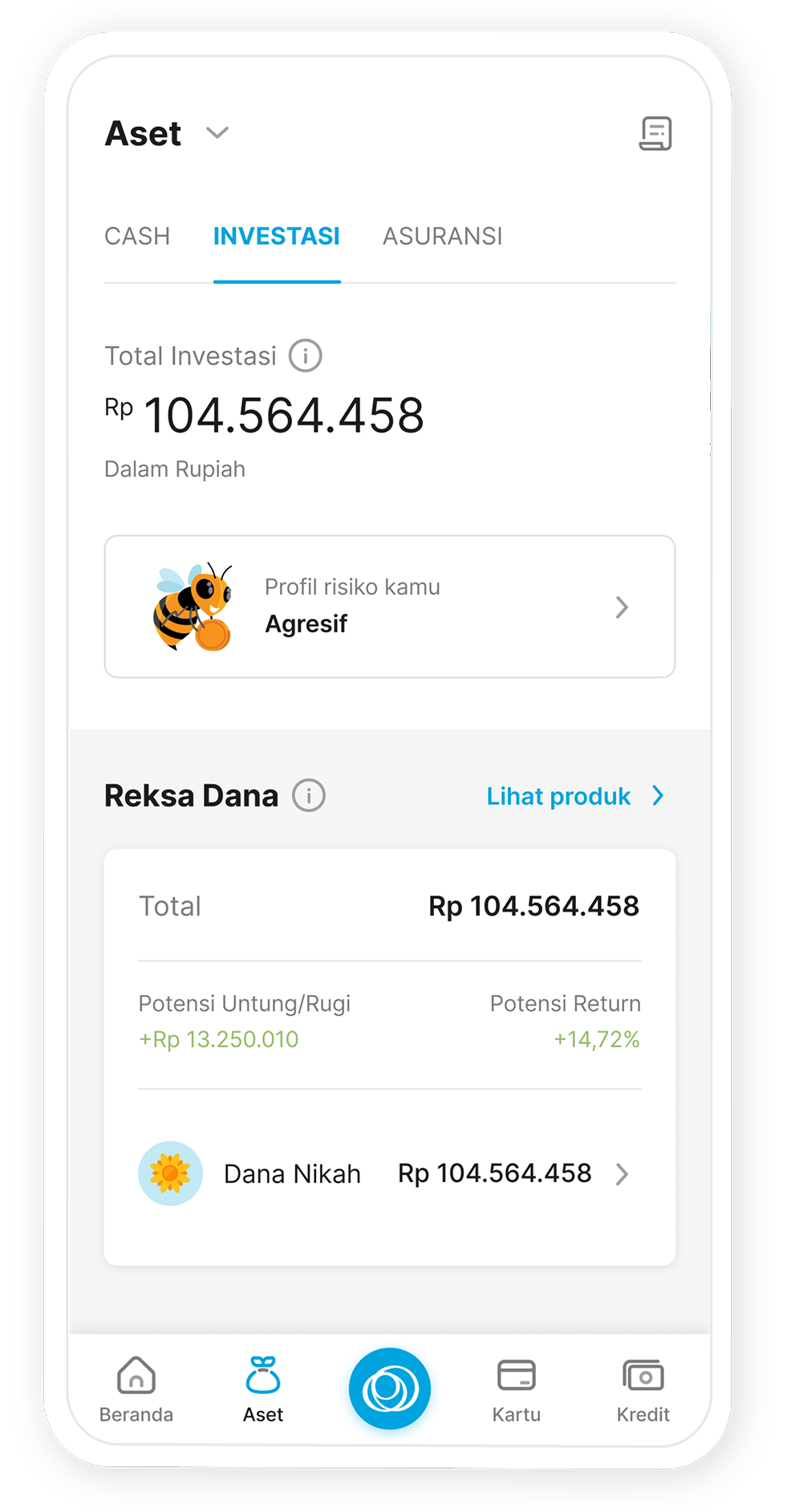Open the Kredit tab

pos(643,1389)
